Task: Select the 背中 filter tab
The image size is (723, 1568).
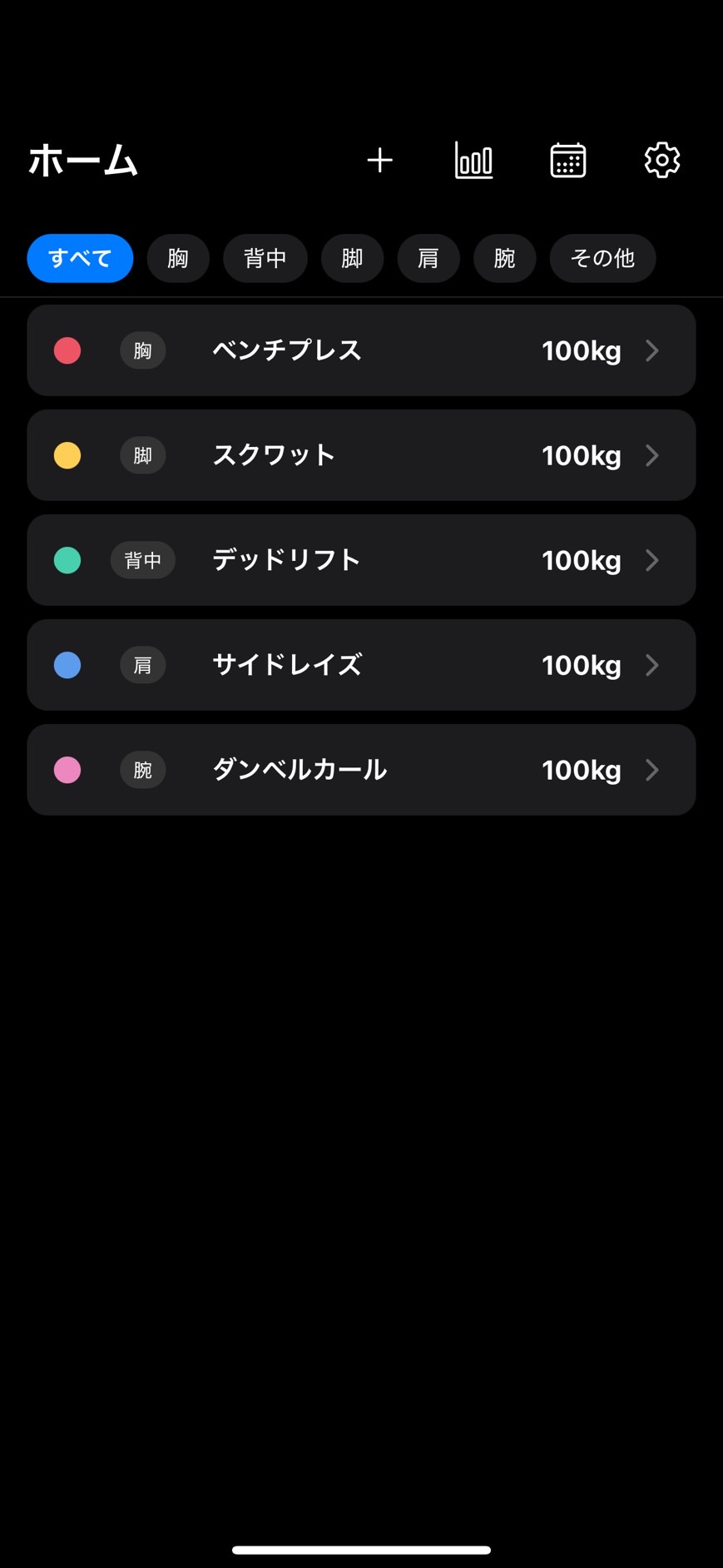Action: 265,258
